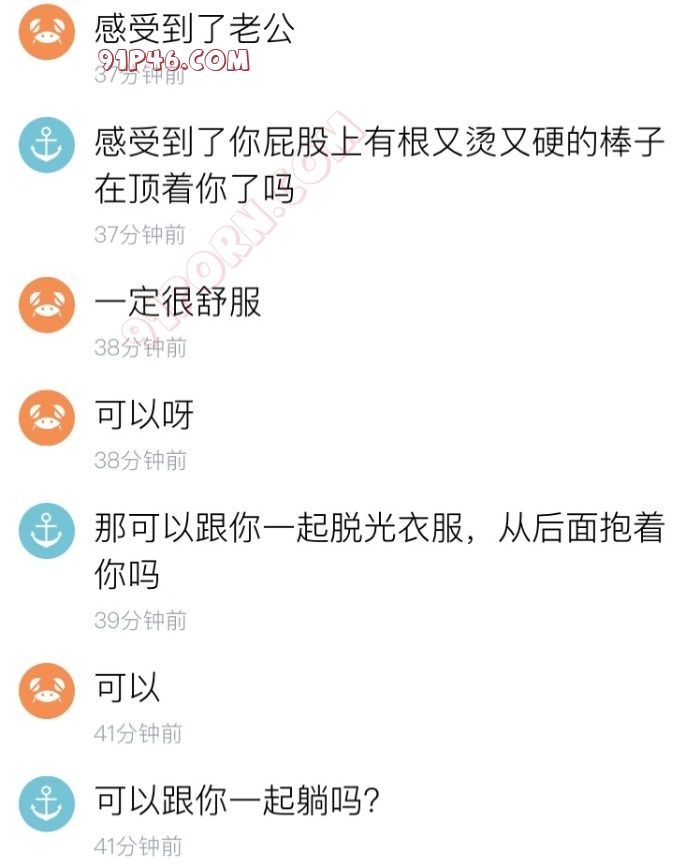This screenshot has width=700, height=867.
Task: View the crab user's profile beside 可以呀
Action: (47, 417)
